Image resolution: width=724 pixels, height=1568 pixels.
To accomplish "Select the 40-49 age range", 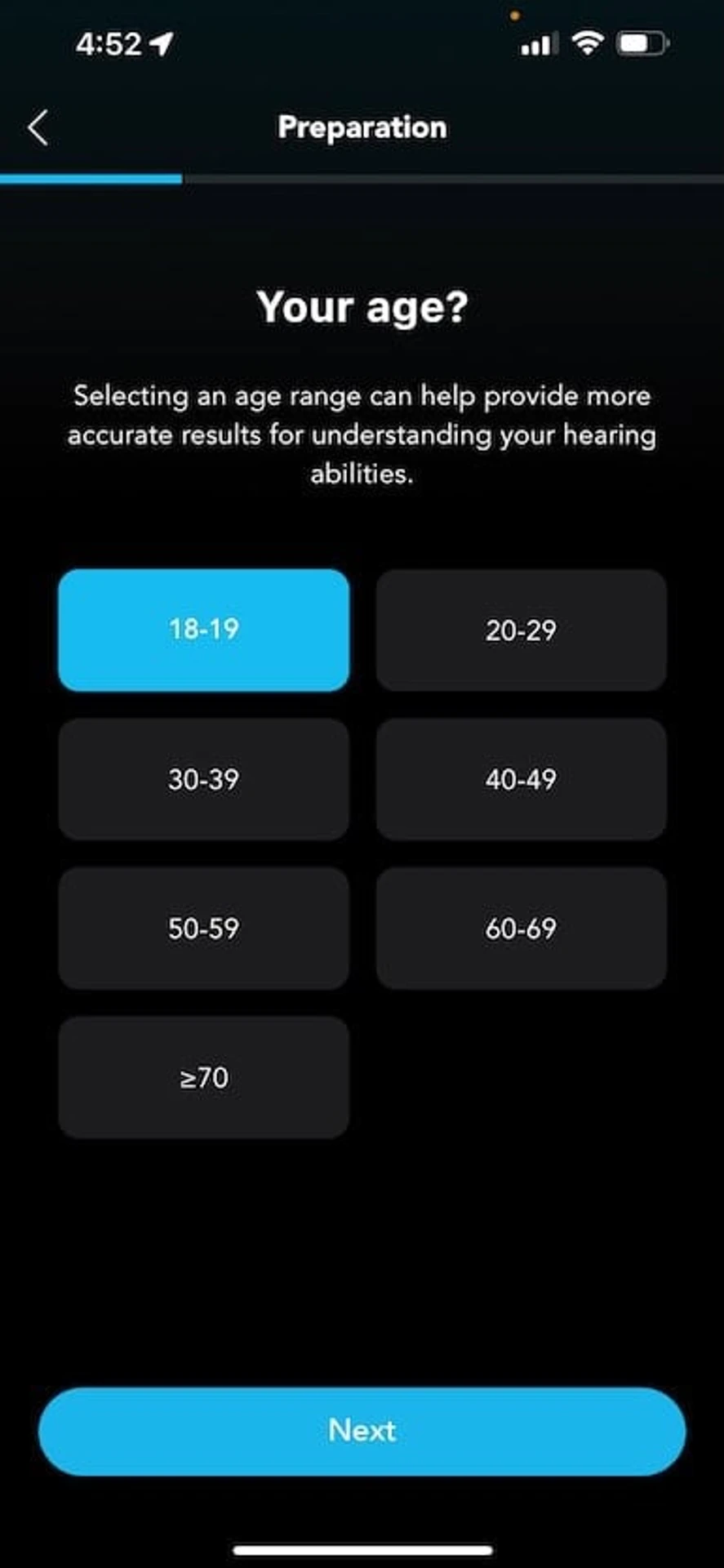I will (522, 779).
